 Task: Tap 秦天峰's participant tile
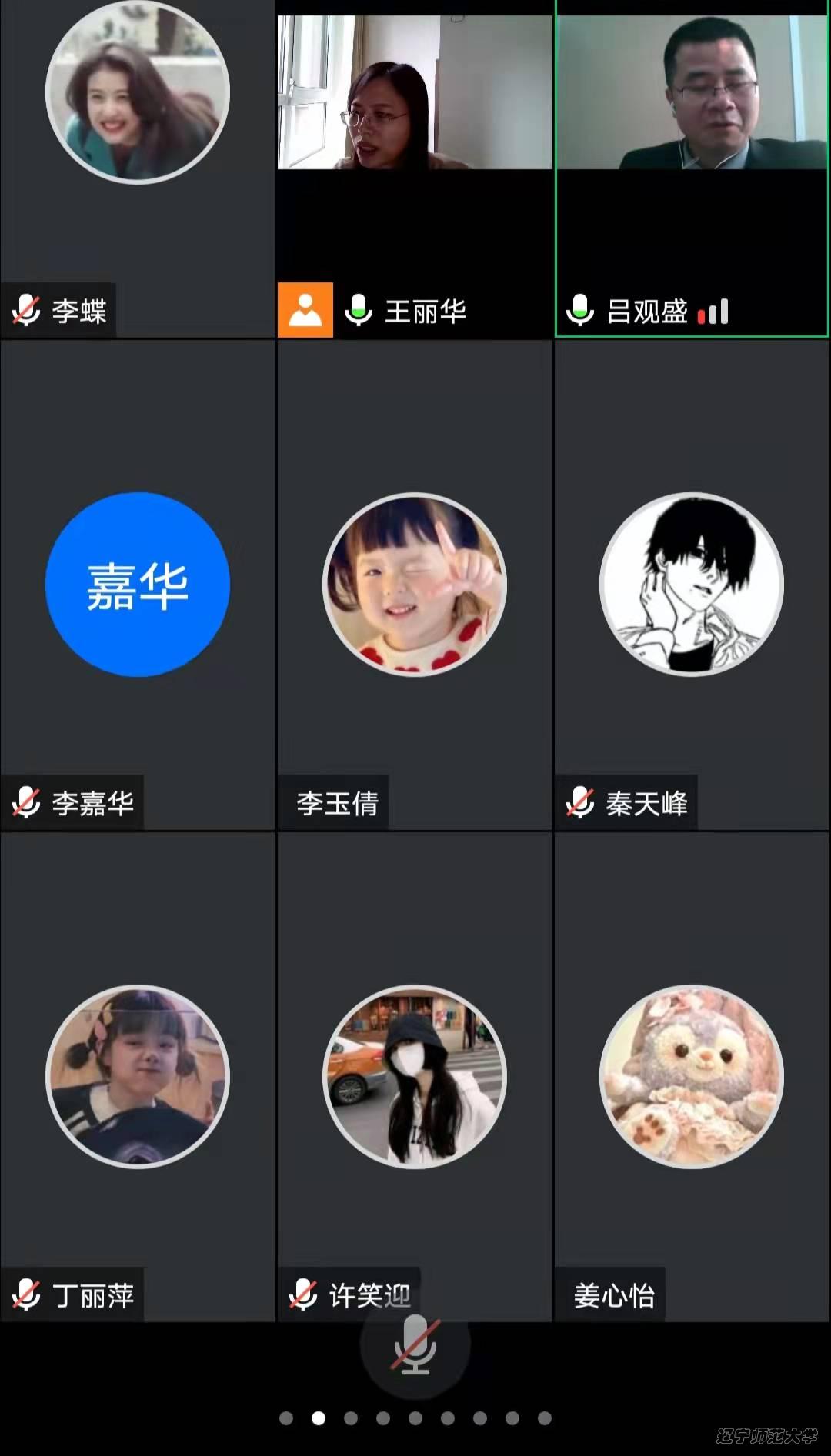click(x=692, y=585)
